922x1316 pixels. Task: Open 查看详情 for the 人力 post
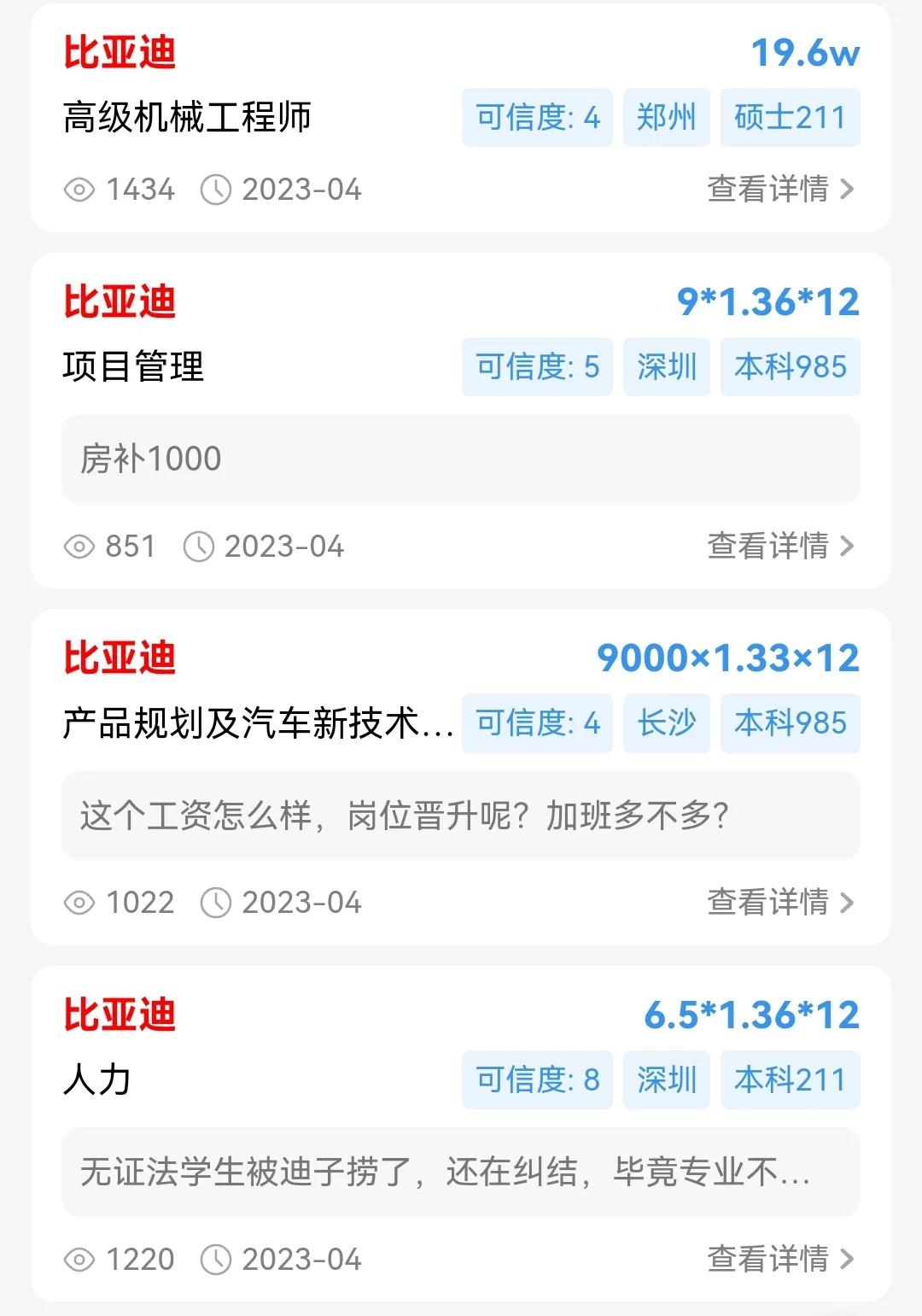[x=769, y=1258]
